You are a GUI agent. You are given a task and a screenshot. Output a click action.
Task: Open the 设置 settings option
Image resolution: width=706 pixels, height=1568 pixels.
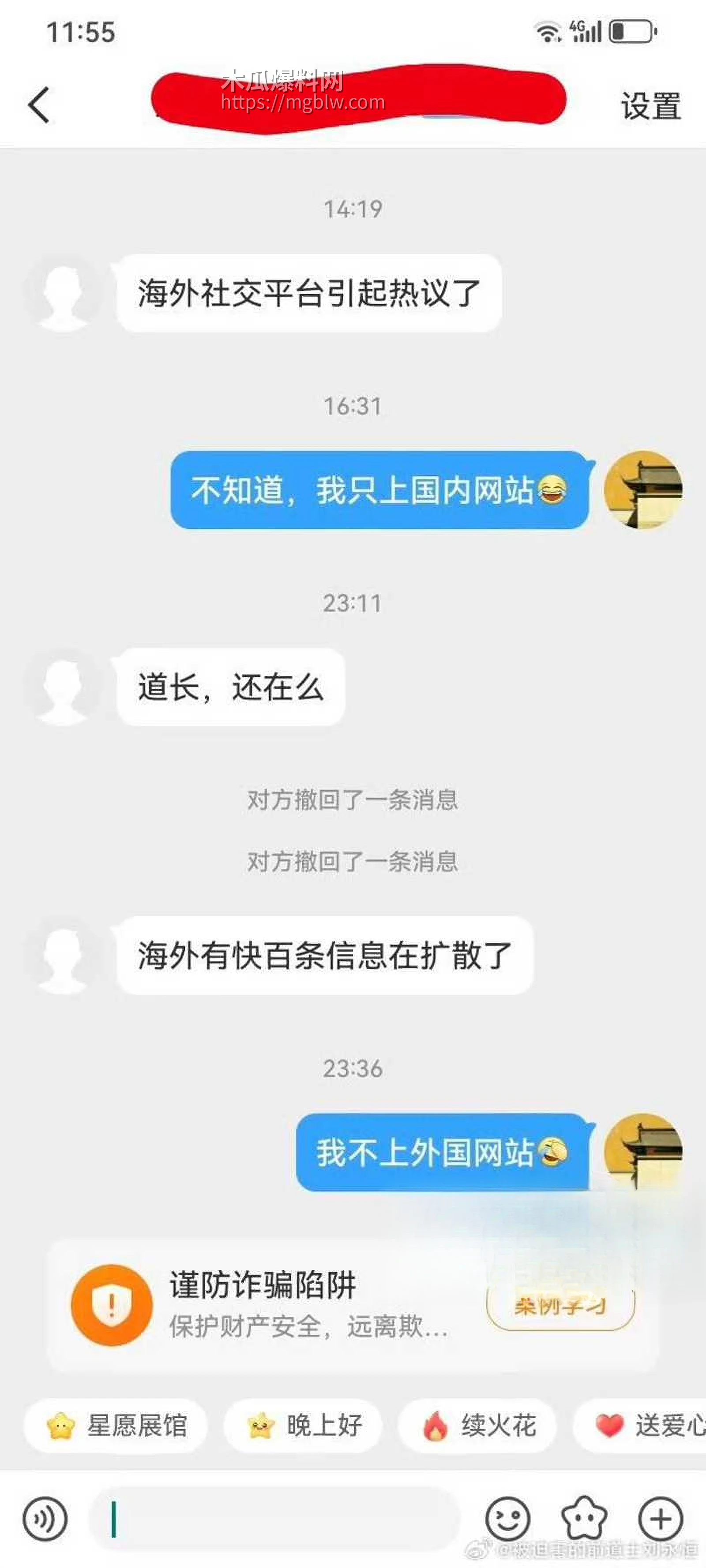tap(650, 105)
